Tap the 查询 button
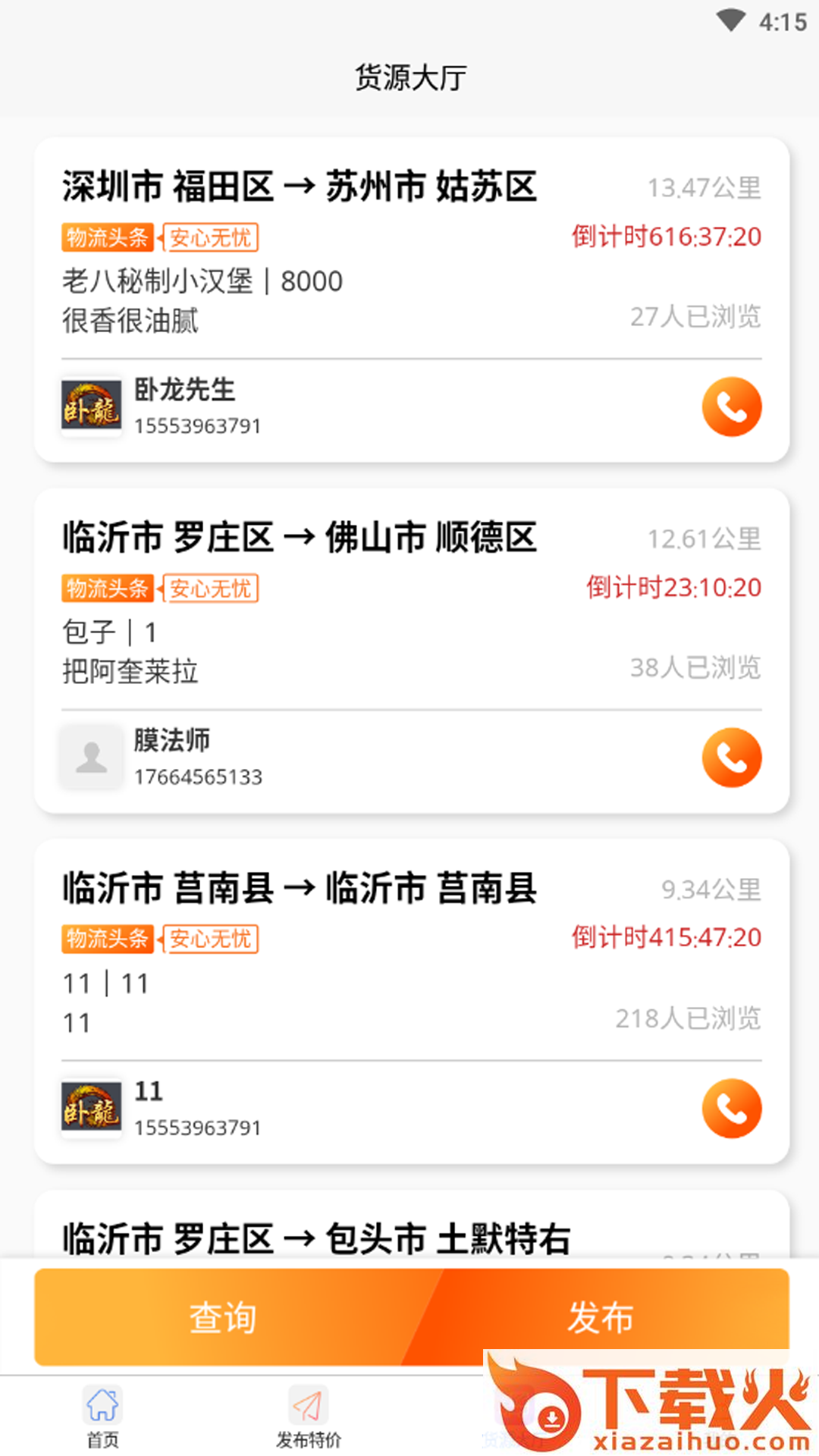The image size is (819, 1456). click(x=223, y=1317)
